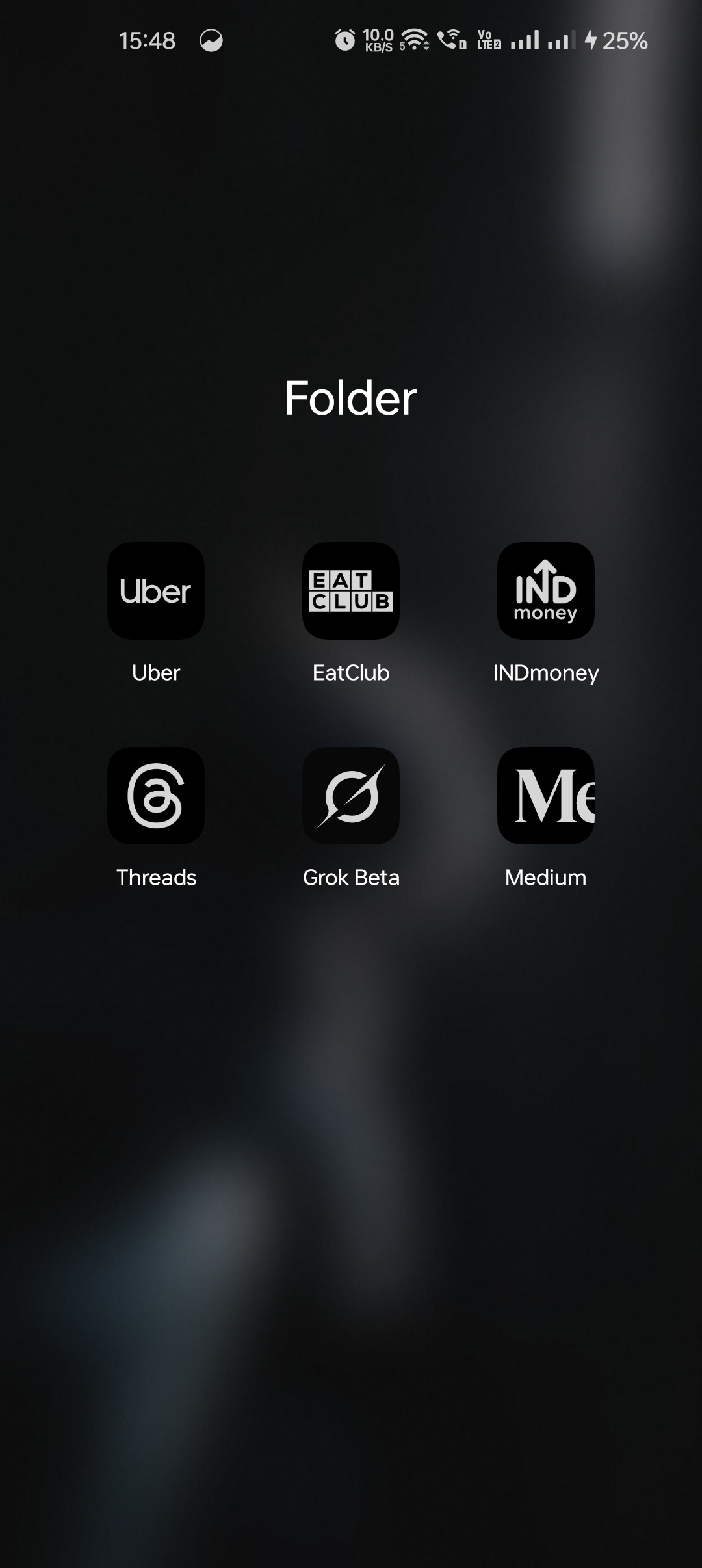
Task: Launch the Medium app
Action: coord(546,796)
